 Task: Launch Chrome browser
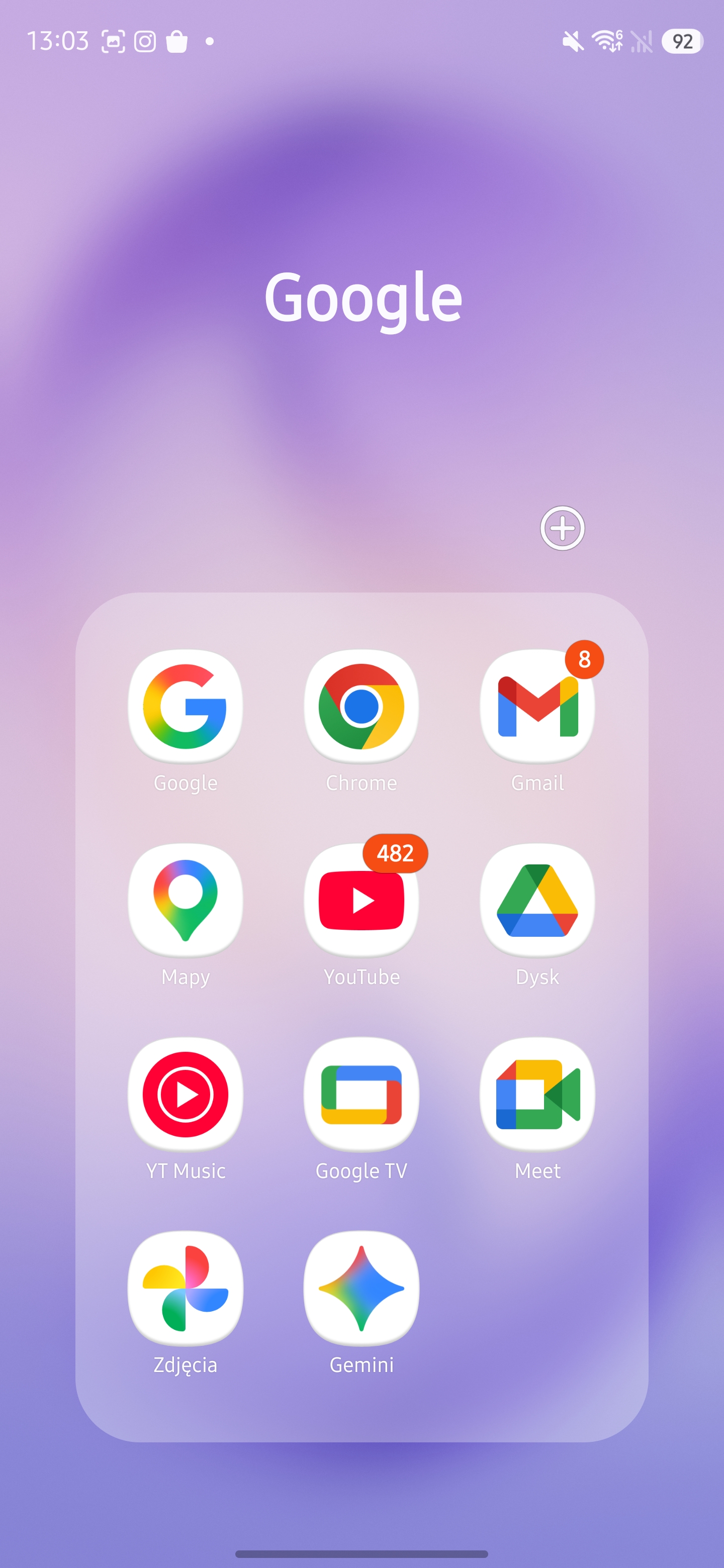click(x=361, y=707)
